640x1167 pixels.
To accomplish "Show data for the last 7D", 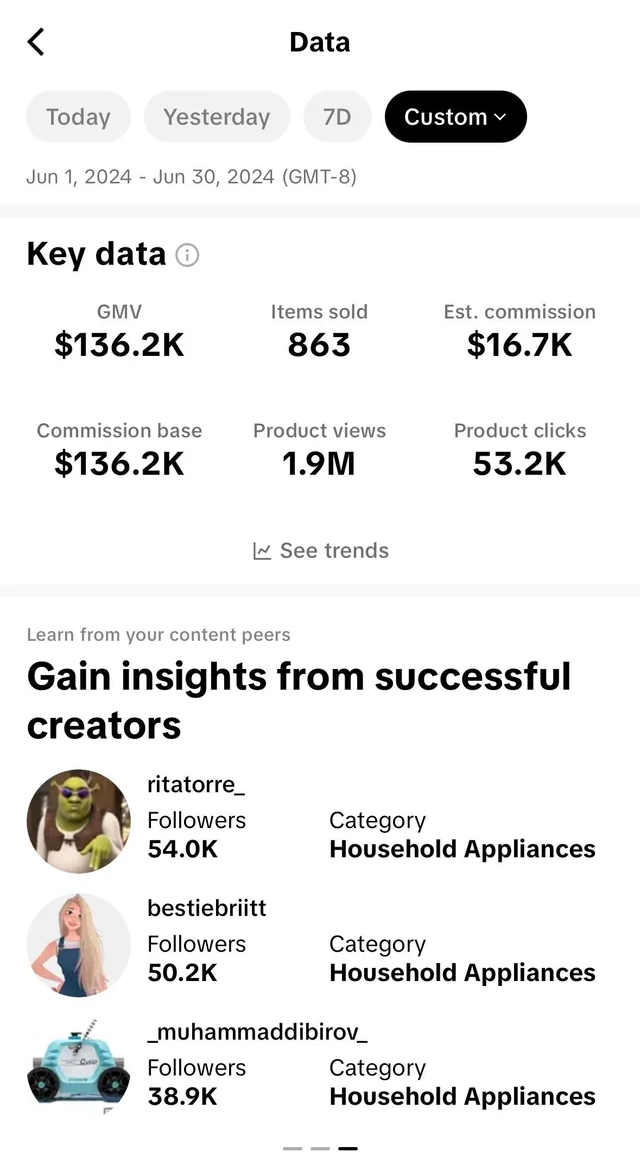I will coord(337,117).
